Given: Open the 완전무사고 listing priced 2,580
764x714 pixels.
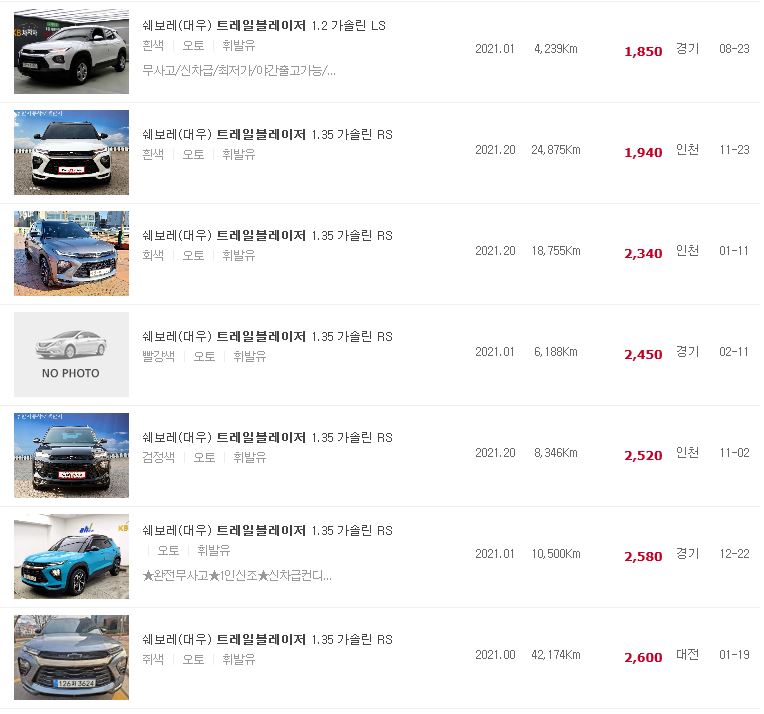Looking at the screenshot, I should (267, 531).
